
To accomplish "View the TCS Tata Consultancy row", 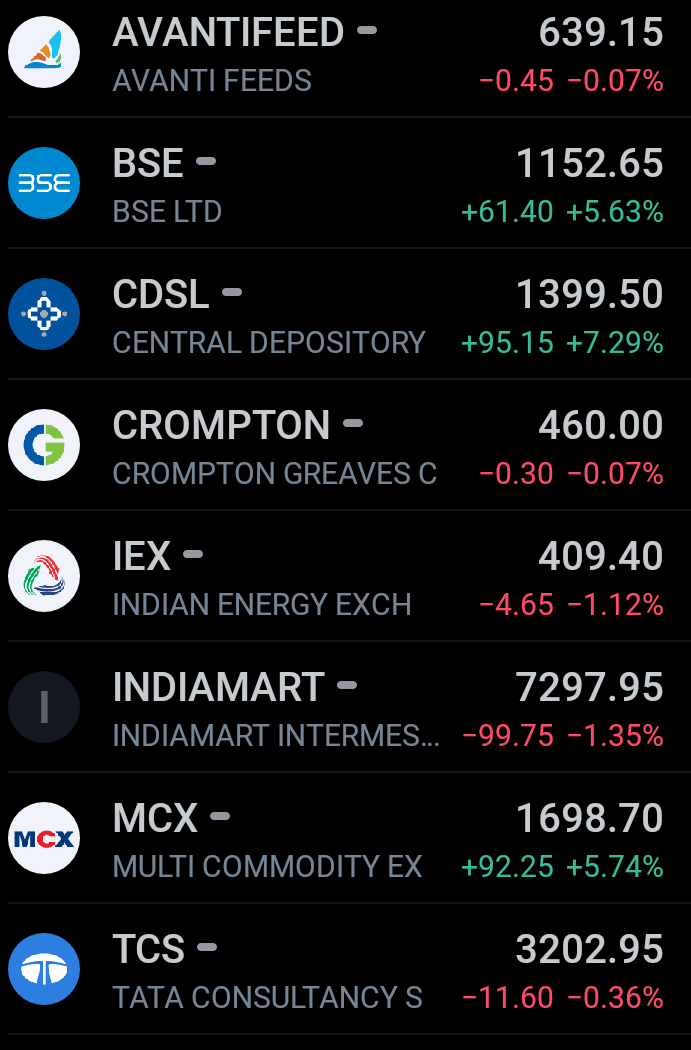I will [345, 972].
